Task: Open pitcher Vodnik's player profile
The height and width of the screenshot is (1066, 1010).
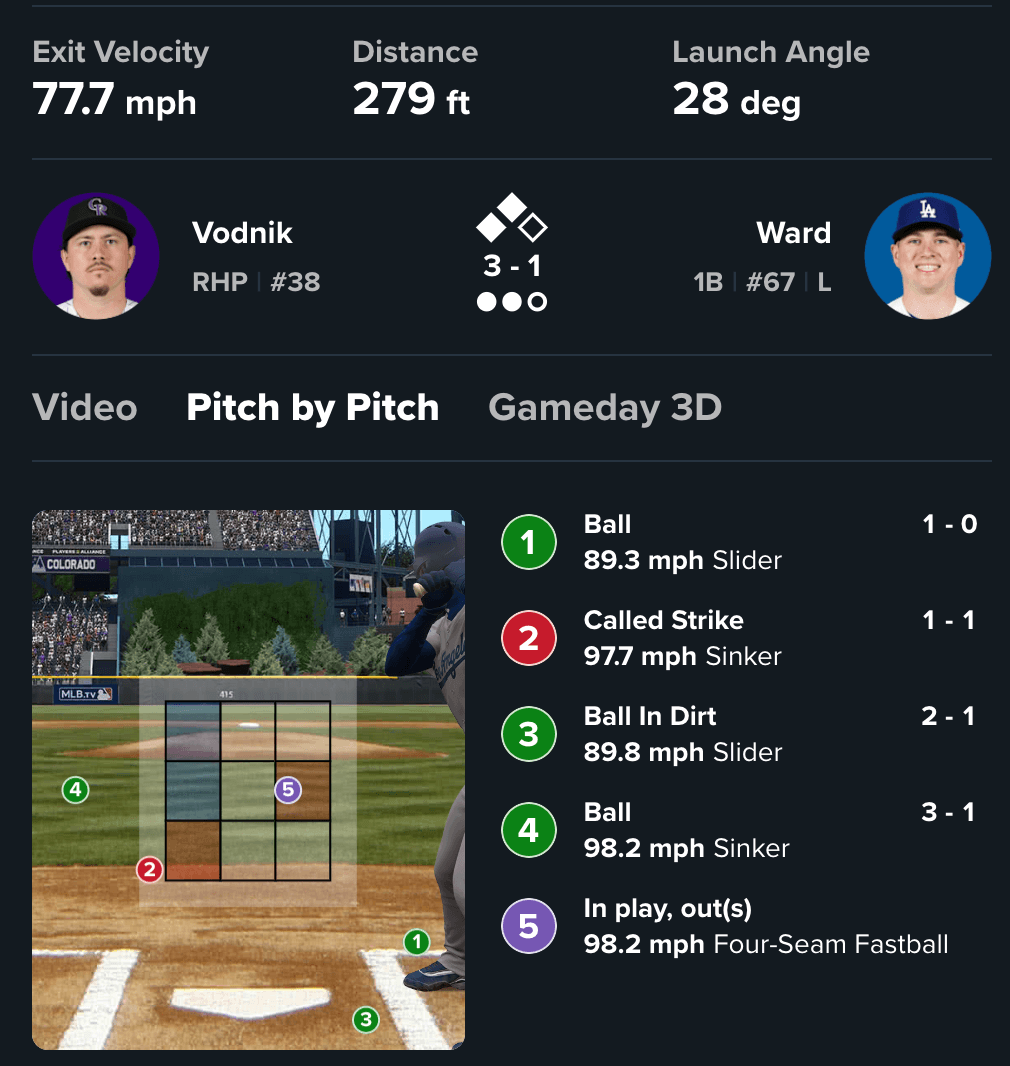Action: (x=96, y=256)
